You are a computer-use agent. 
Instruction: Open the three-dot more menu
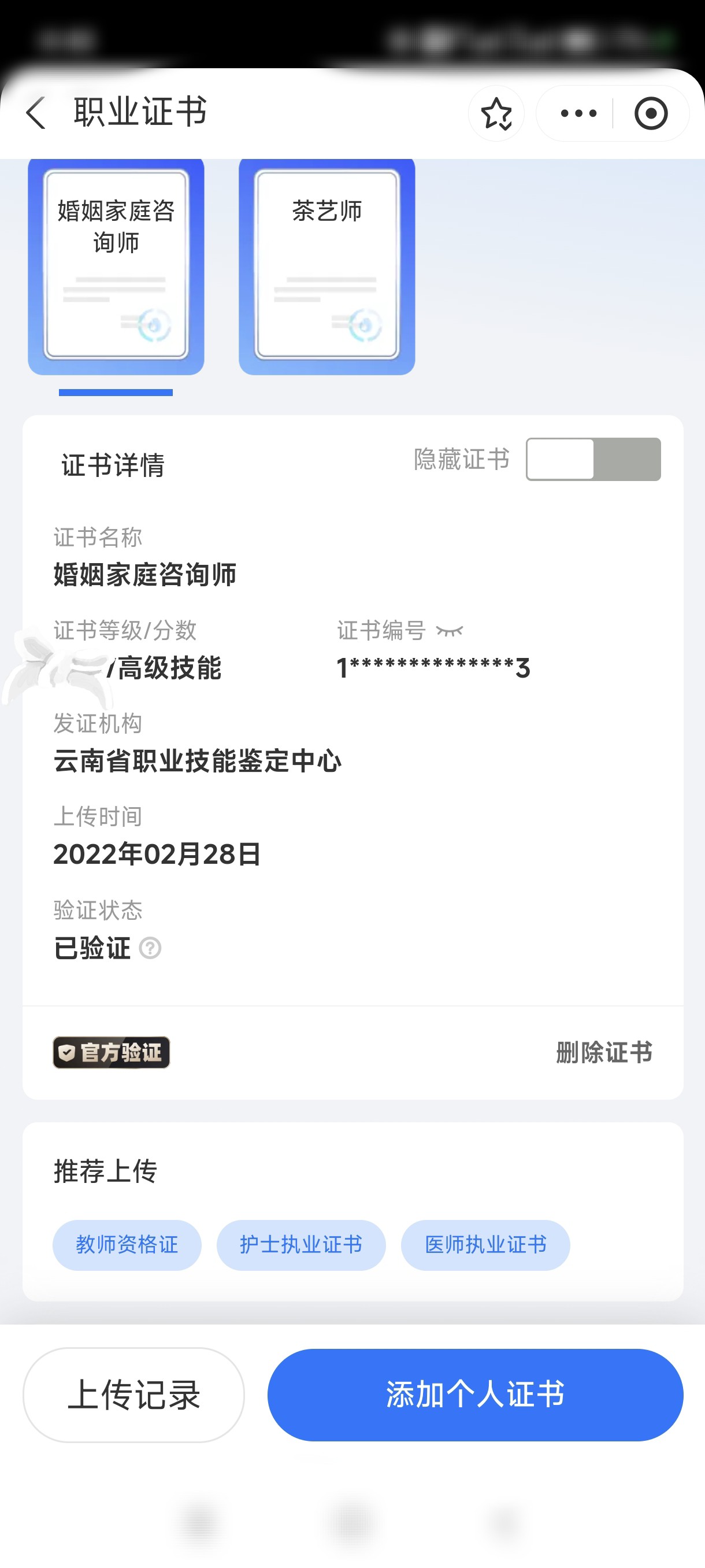pyautogui.click(x=578, y=114)
